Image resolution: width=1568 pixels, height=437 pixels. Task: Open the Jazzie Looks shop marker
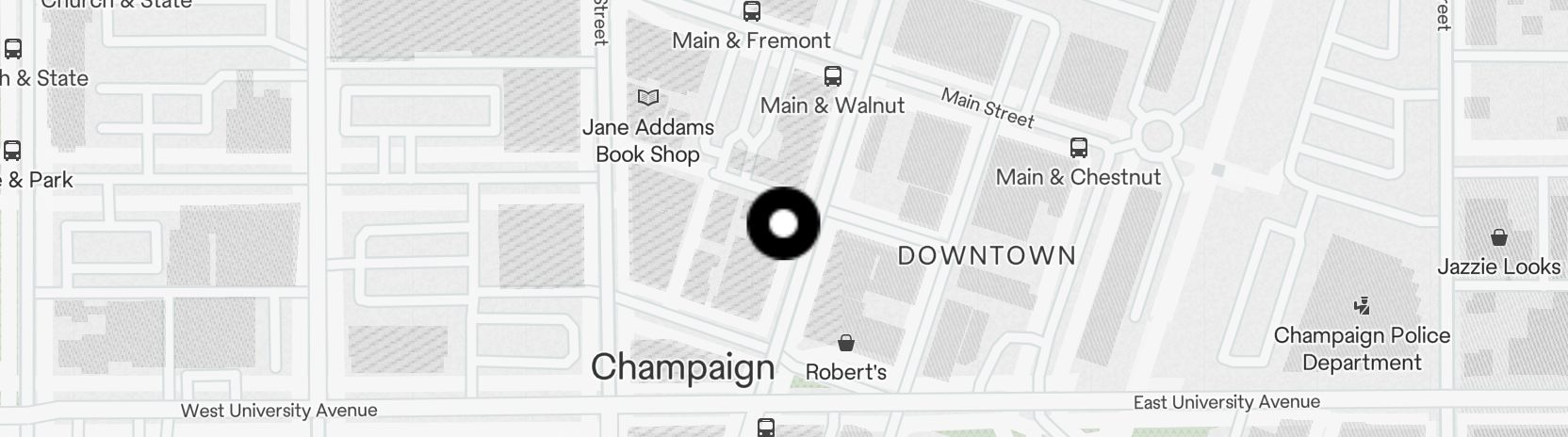click(x=1498, y=236)
